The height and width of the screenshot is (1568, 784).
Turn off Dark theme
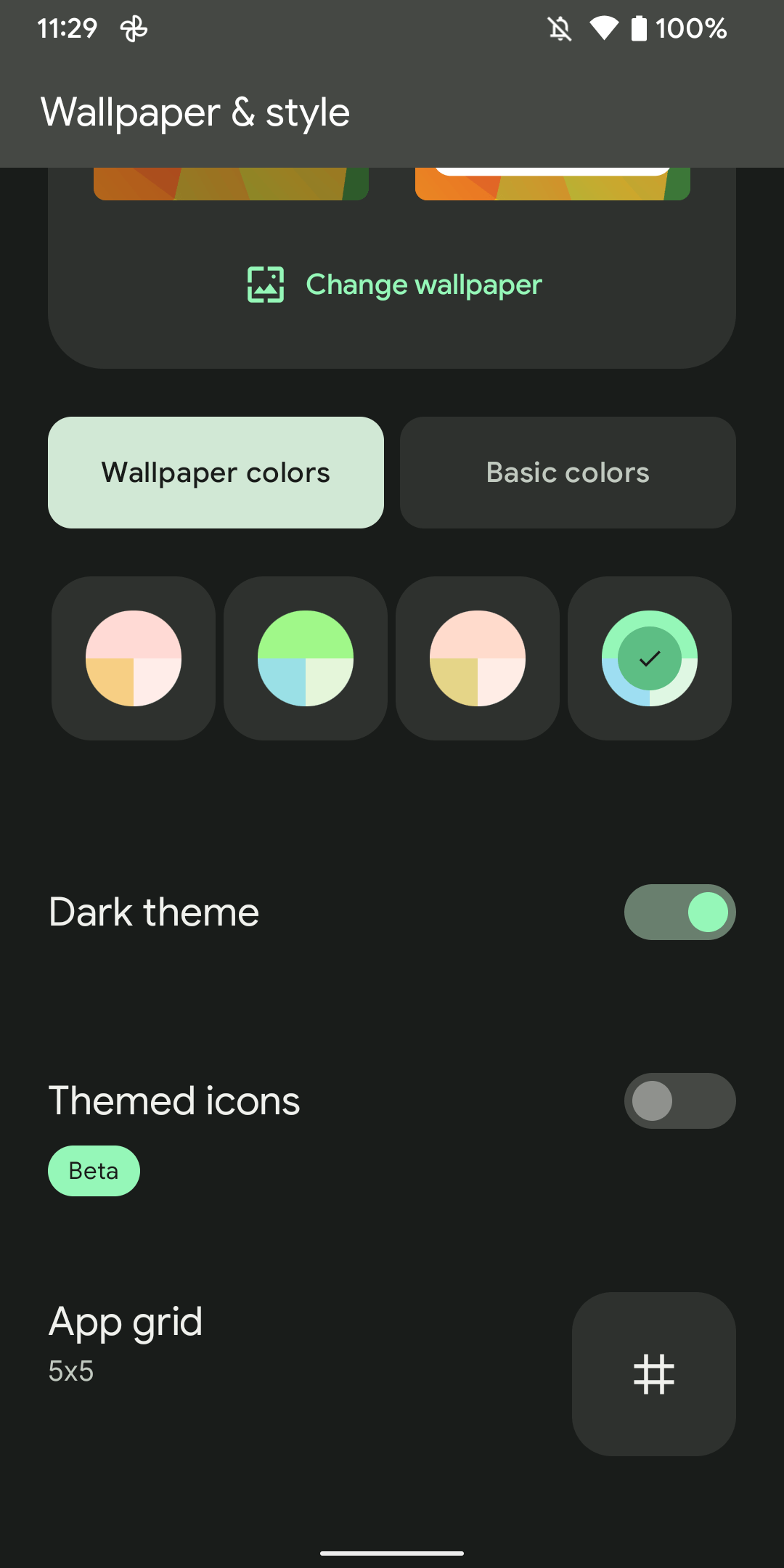pyautogui.click(x=679, y=912)
